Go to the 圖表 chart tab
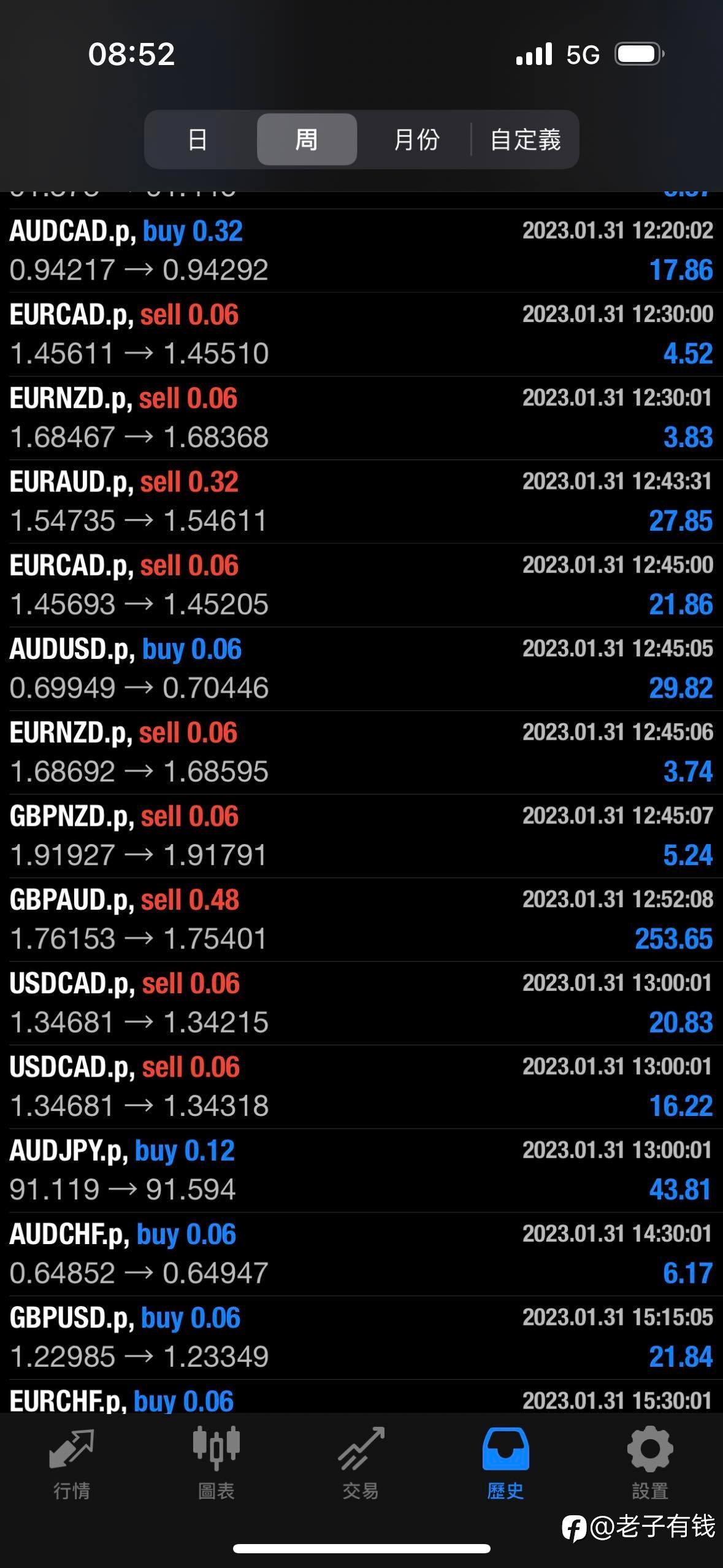The image size is (723, 1568). pos(216,1464)
